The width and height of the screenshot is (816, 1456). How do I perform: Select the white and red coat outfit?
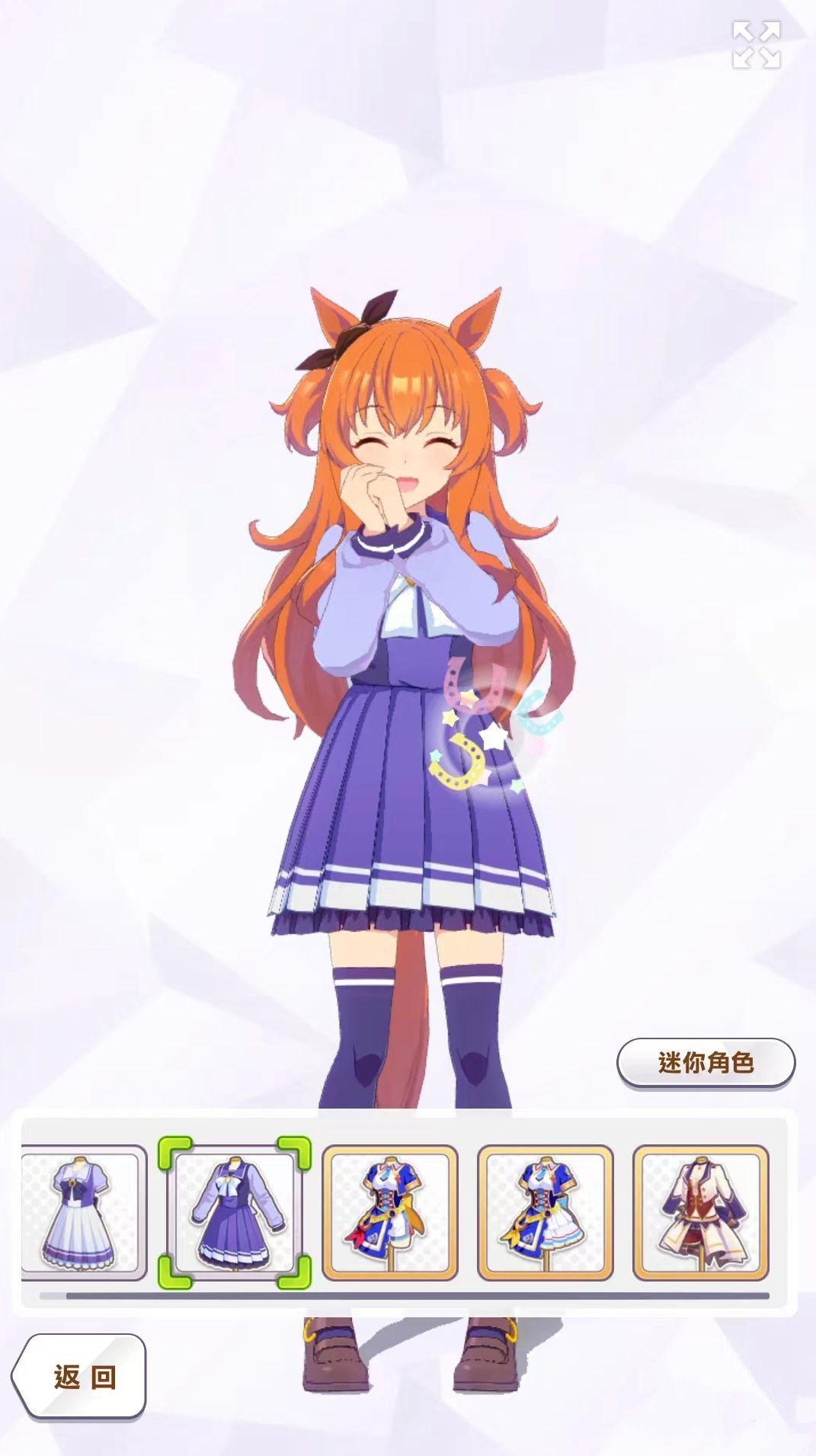click(700, 1211)
